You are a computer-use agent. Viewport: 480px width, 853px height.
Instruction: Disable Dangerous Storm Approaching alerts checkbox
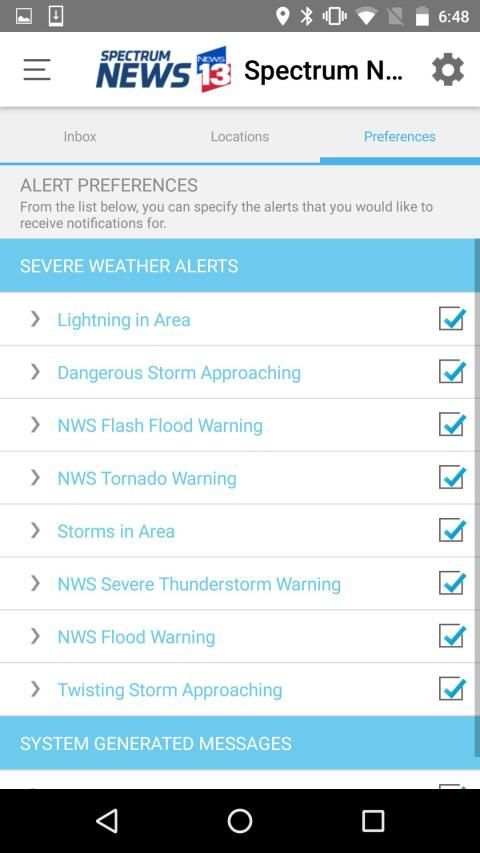[x=452, y=372]
